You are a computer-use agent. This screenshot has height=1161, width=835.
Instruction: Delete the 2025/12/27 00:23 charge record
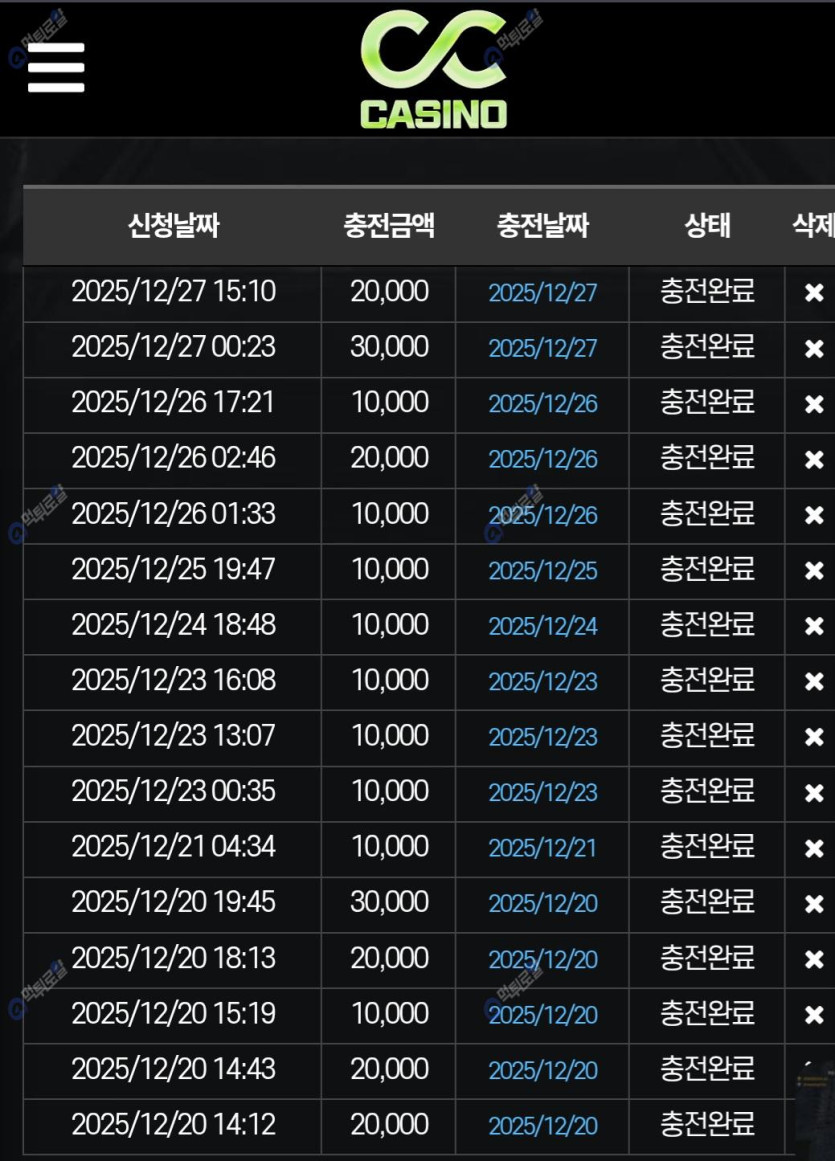pyautogui.click(x=814, y=349)
